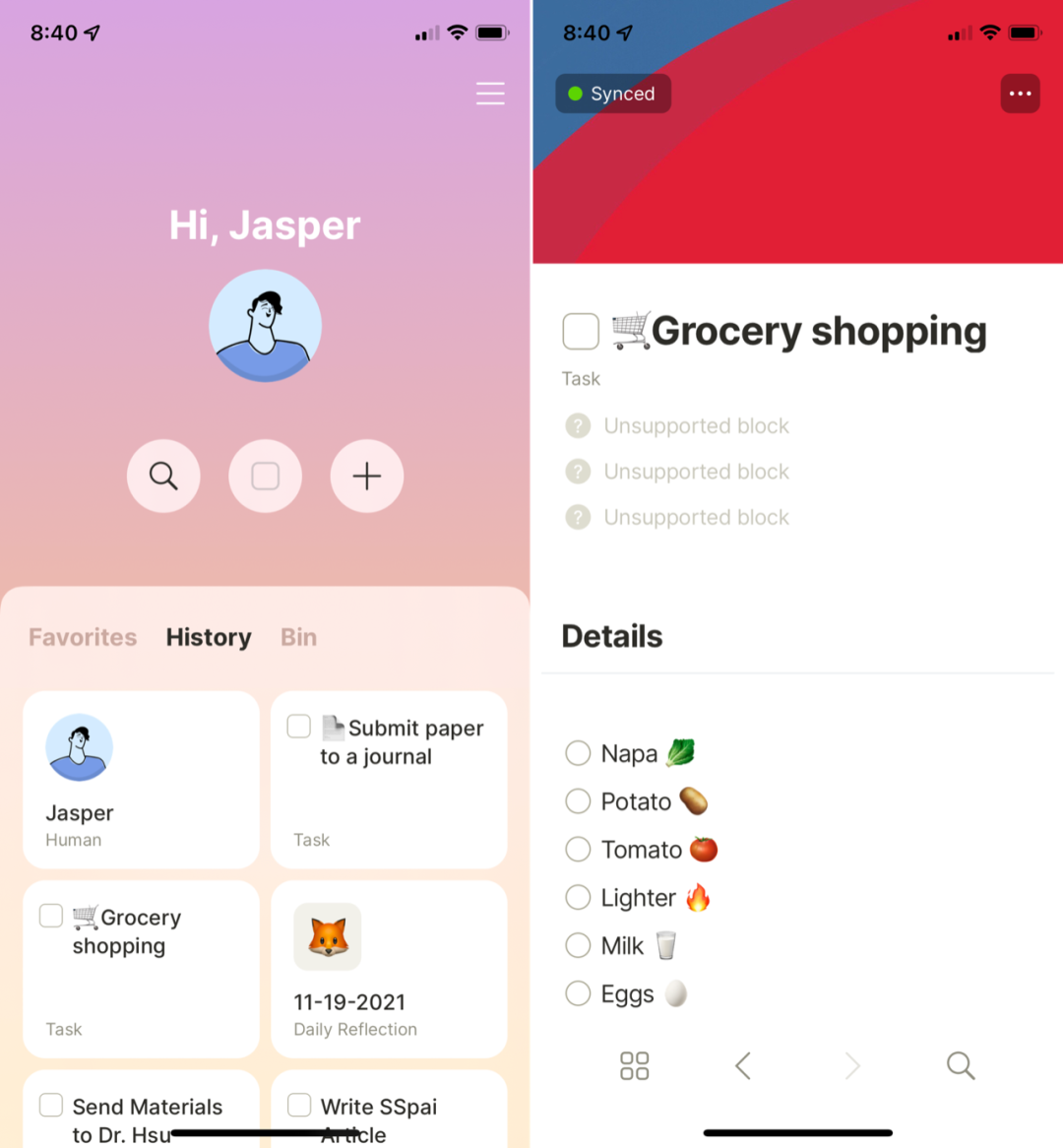Open the 11-19-2021 Daily Reflection card
This screenshot has height=1148, width=1063.
coord(389,969)
